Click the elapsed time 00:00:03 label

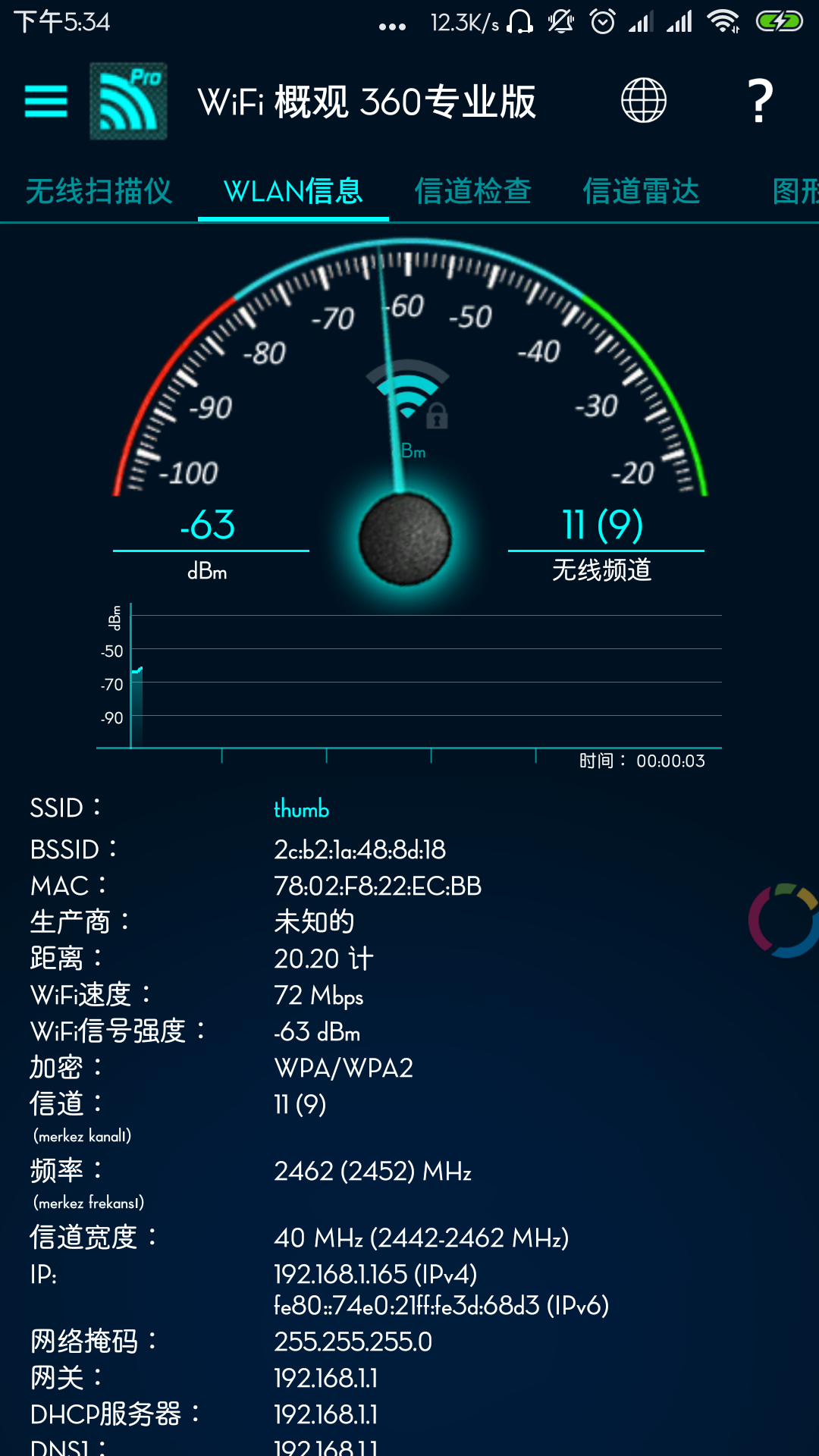641,760
